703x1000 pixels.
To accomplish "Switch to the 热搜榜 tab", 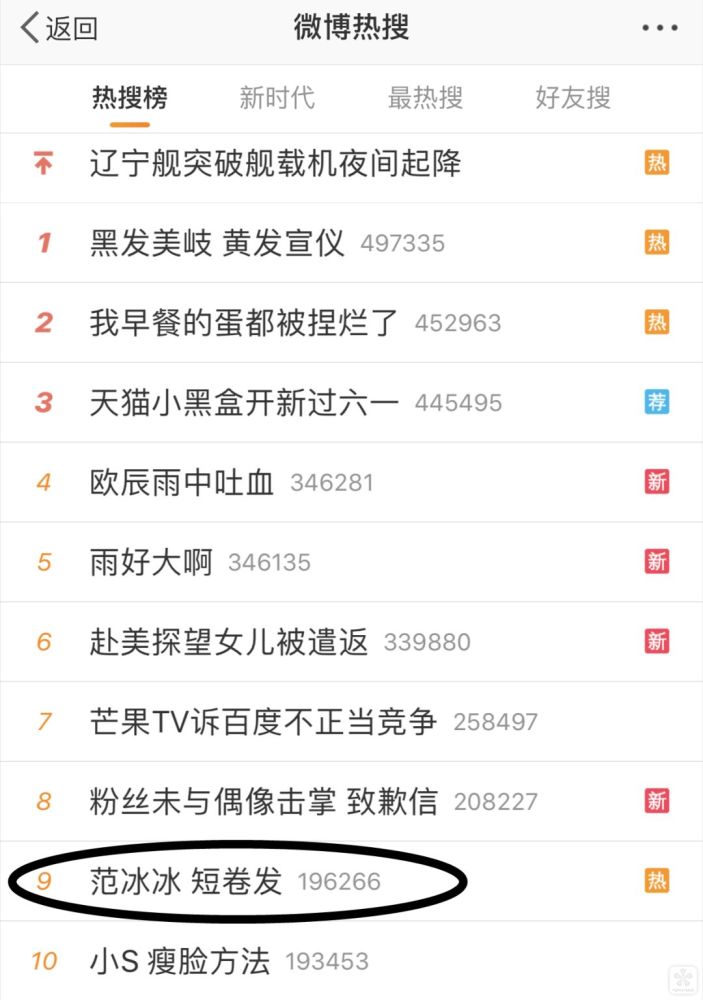I will click(x=130, y=98).
